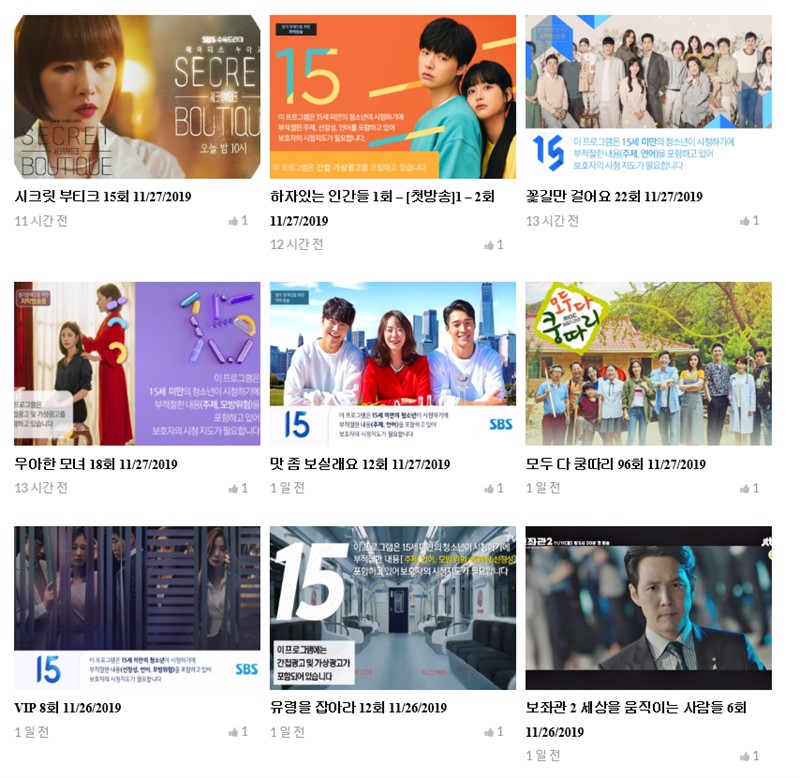The width and height of the screenshot is (800, 778).
Task: Like 꽃길만 걸어요 22회
Action: (750, 221)
